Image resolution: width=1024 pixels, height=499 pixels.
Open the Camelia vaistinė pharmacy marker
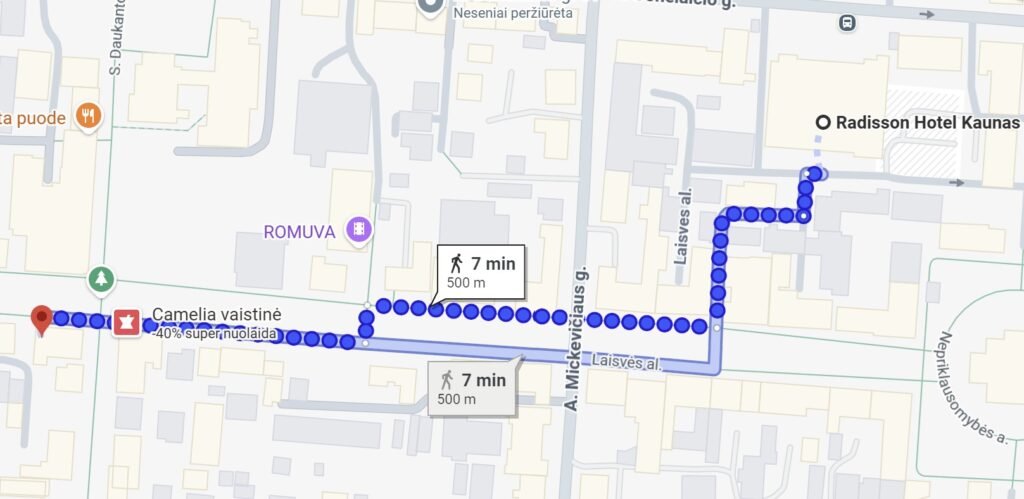pos(127,322)
